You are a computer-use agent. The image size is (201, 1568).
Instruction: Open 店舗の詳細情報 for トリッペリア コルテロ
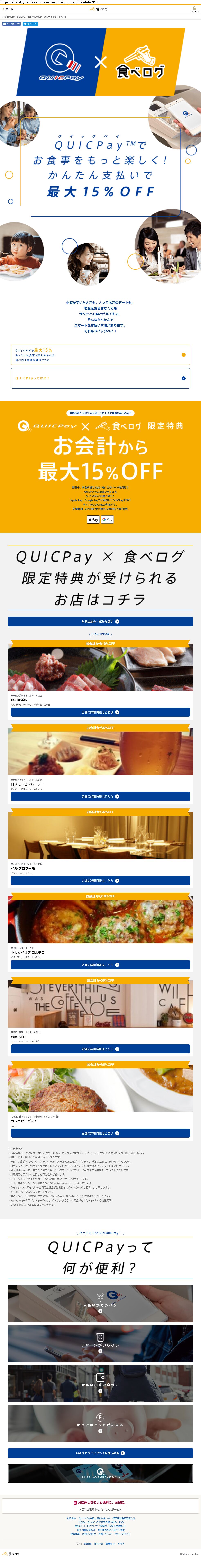pyautogui.click(x=100, y=965)
